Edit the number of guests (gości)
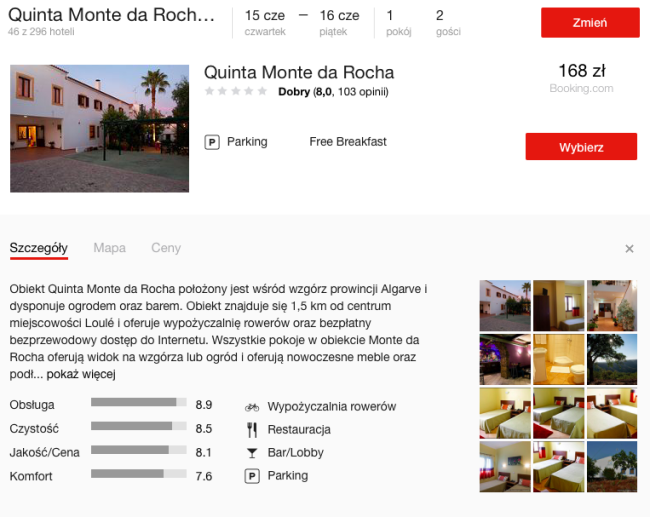 tap(448, 22)
